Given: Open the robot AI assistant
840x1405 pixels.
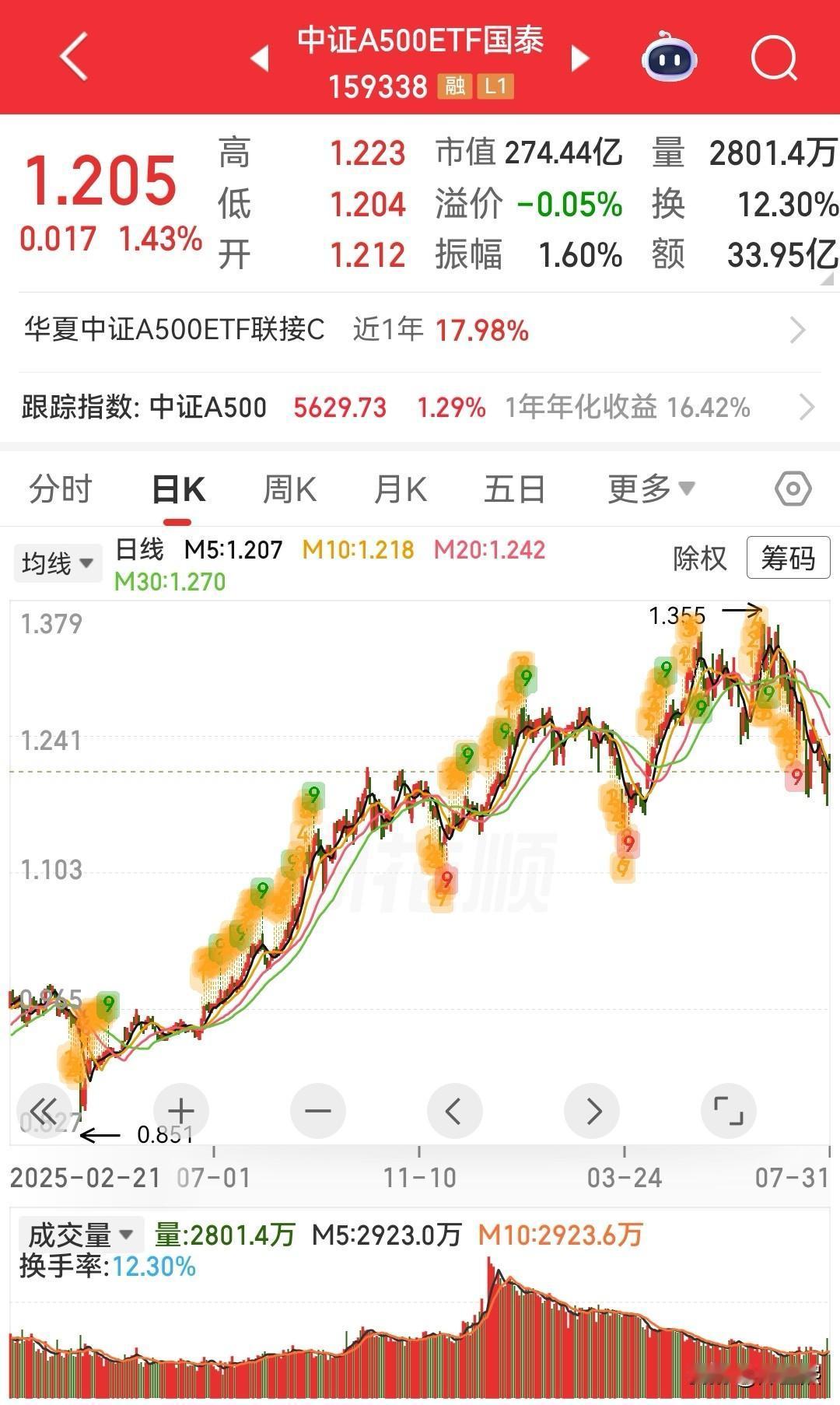Looking at the screenshot, I should point(669,57).
